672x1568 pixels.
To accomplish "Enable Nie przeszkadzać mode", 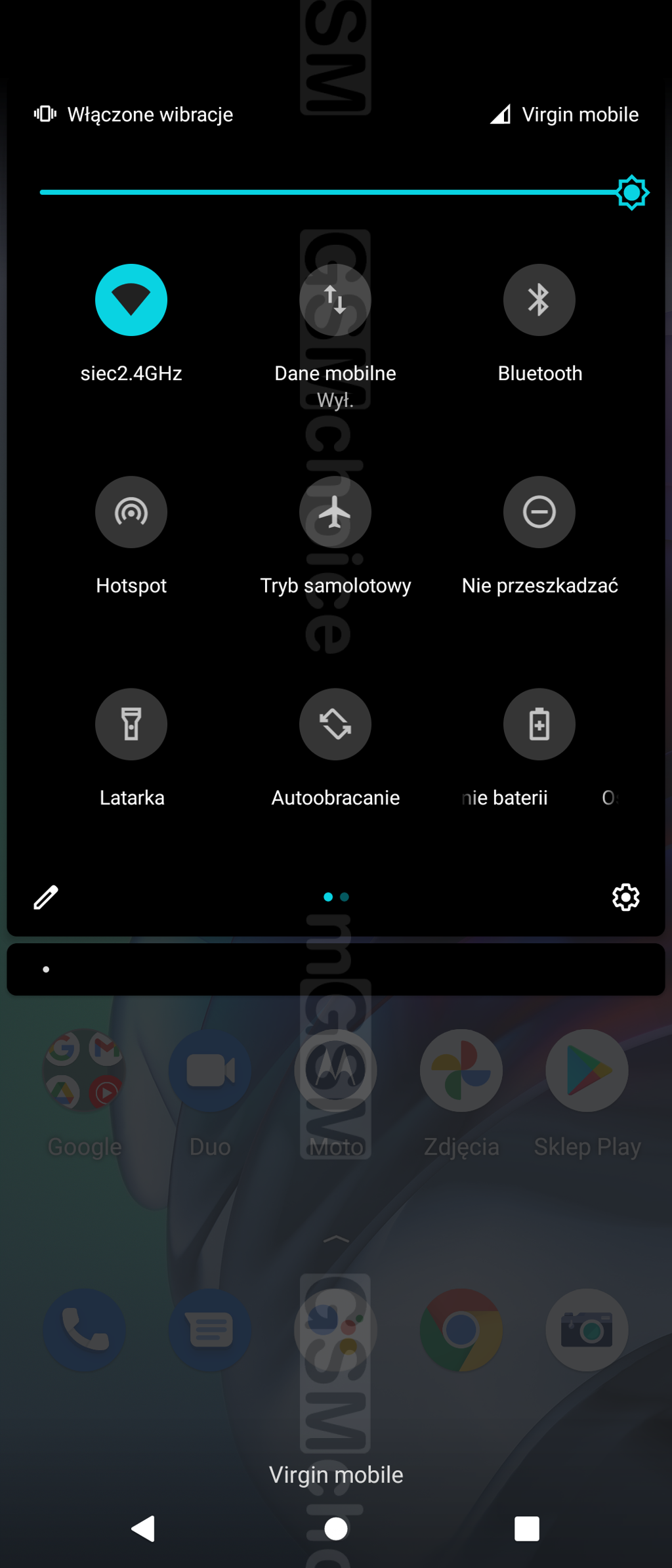I will click(x=539, y=512).
